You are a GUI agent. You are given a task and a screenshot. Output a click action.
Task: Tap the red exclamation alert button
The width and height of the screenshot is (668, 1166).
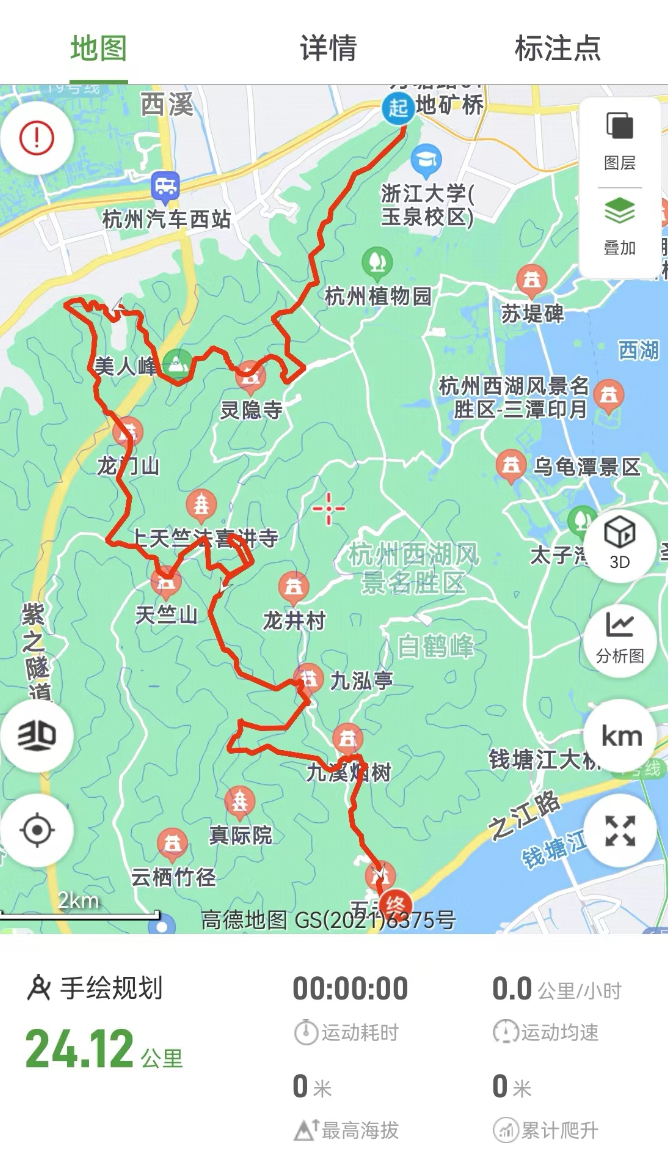pyautogui.click(x=37, y=137)
